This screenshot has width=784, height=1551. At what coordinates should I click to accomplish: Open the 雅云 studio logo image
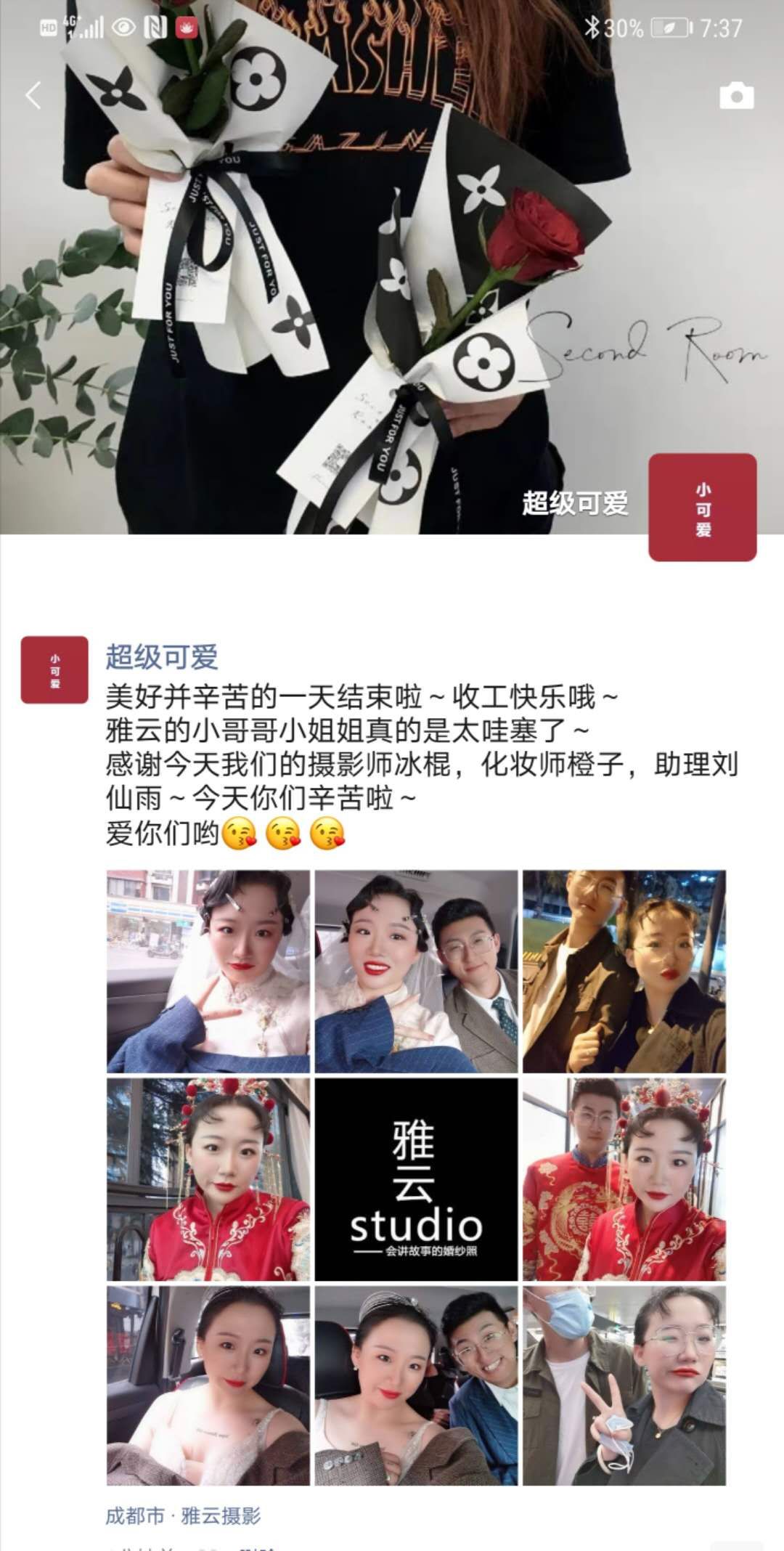point(416,1179)
